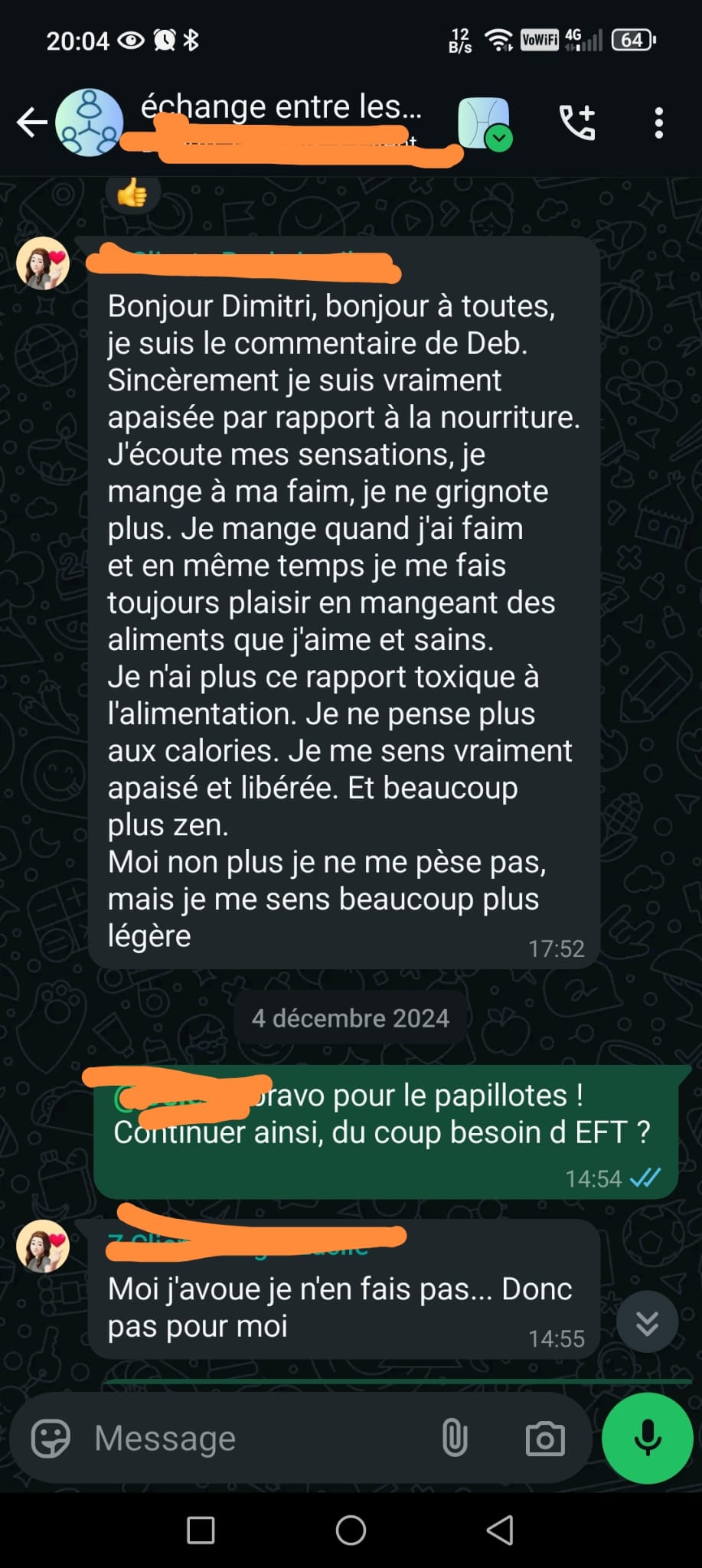Open the emoji and sticker picker
This screenshot has width=702, height=1568.
(x=51, y=1438)
